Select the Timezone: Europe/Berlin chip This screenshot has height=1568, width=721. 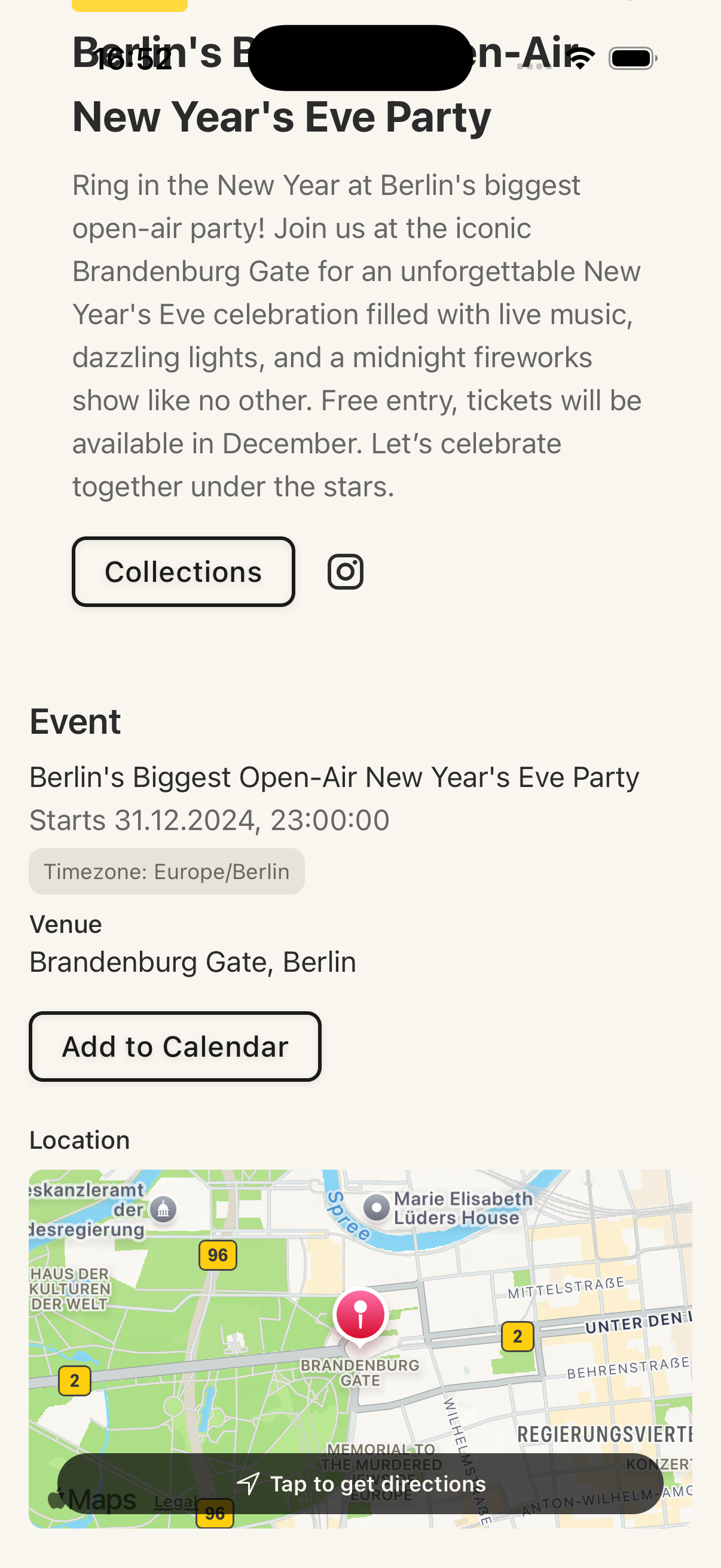pyautogui.click(x=166, y=871)
